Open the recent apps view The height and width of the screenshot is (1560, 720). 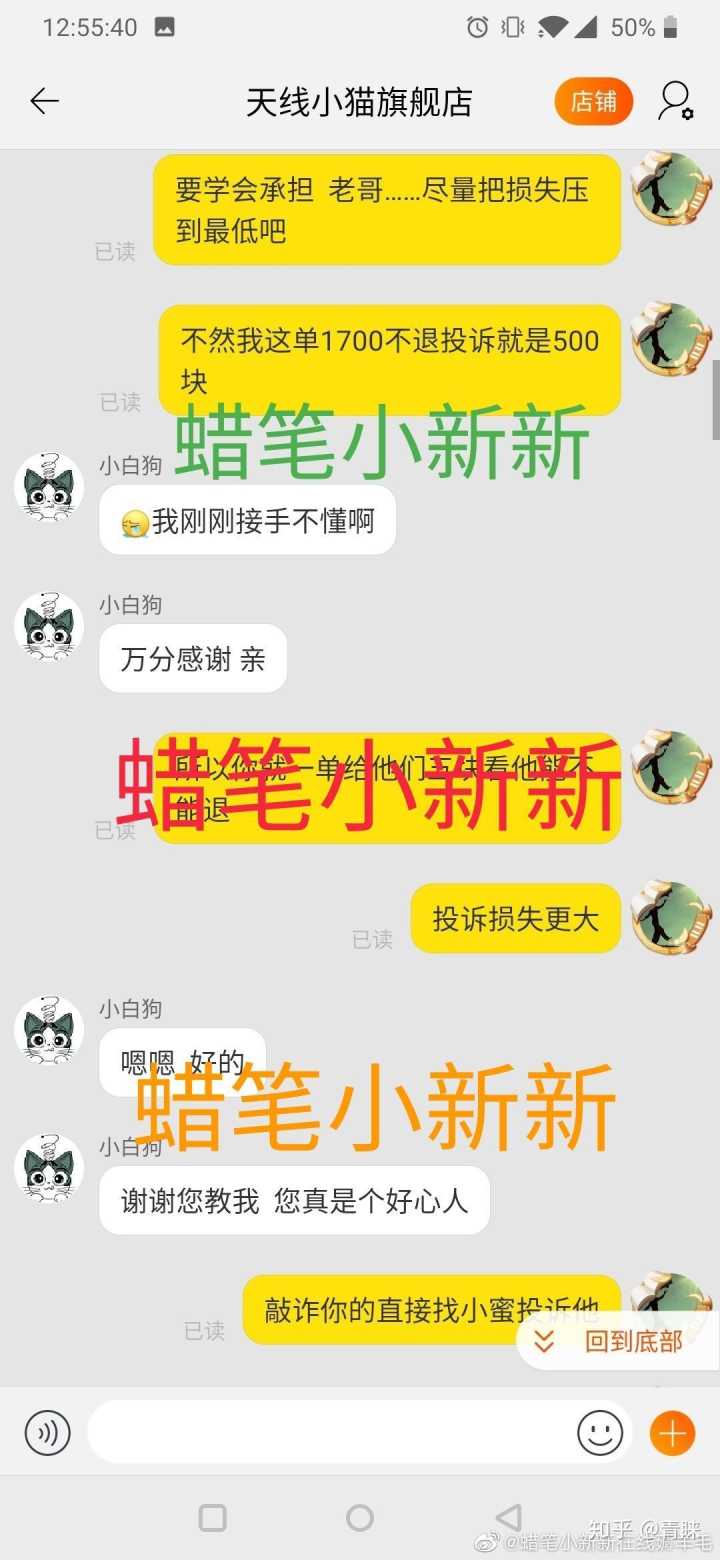click(213, 1518)
